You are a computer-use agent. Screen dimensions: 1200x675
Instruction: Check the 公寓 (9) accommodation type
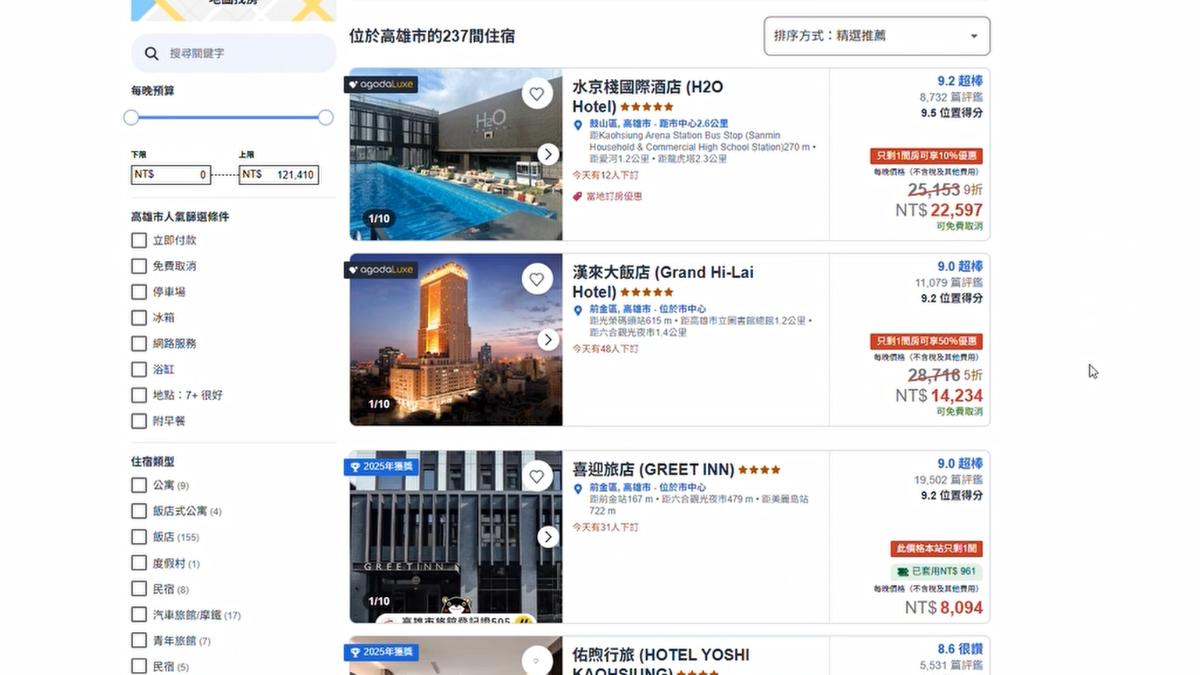pos(139,485)
